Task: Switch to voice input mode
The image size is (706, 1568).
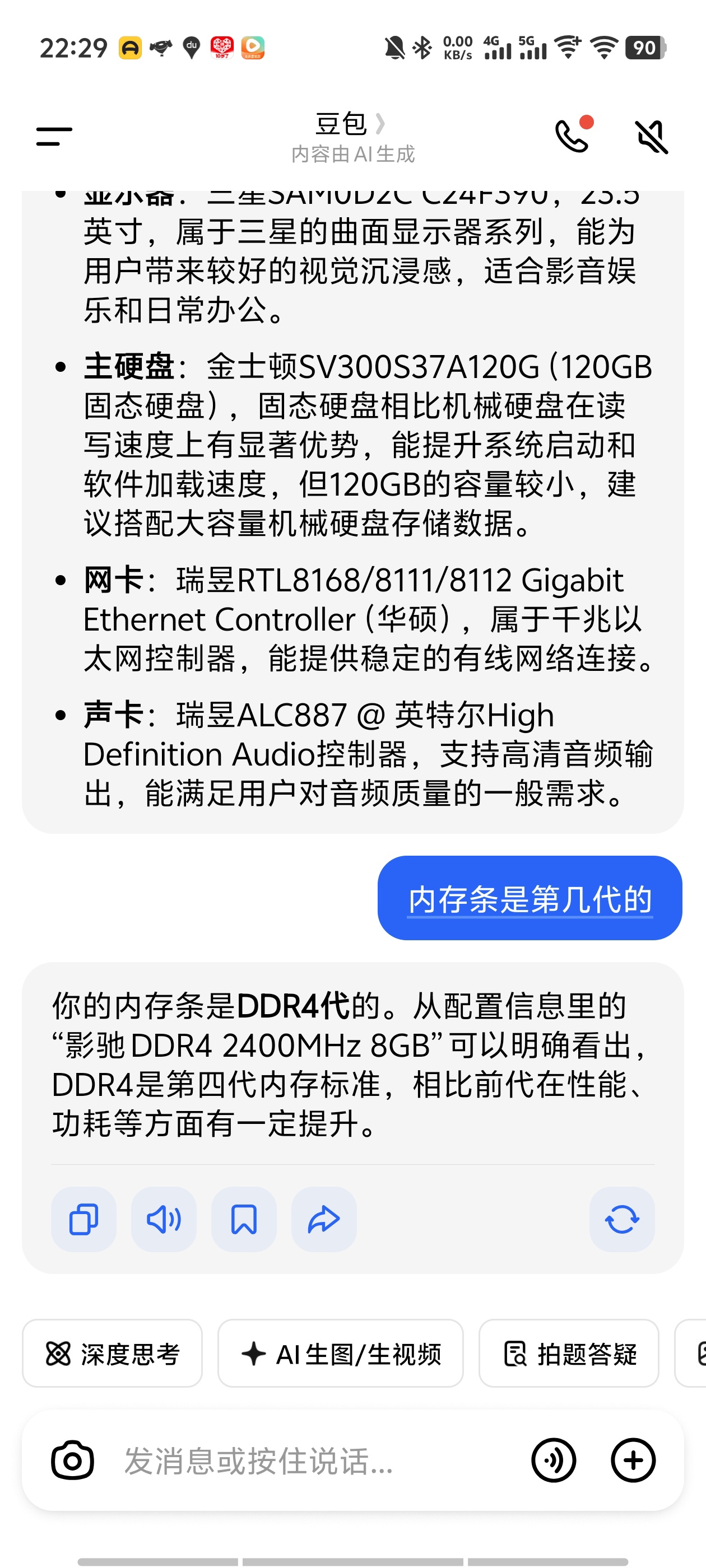Action: coord(553,1460)
